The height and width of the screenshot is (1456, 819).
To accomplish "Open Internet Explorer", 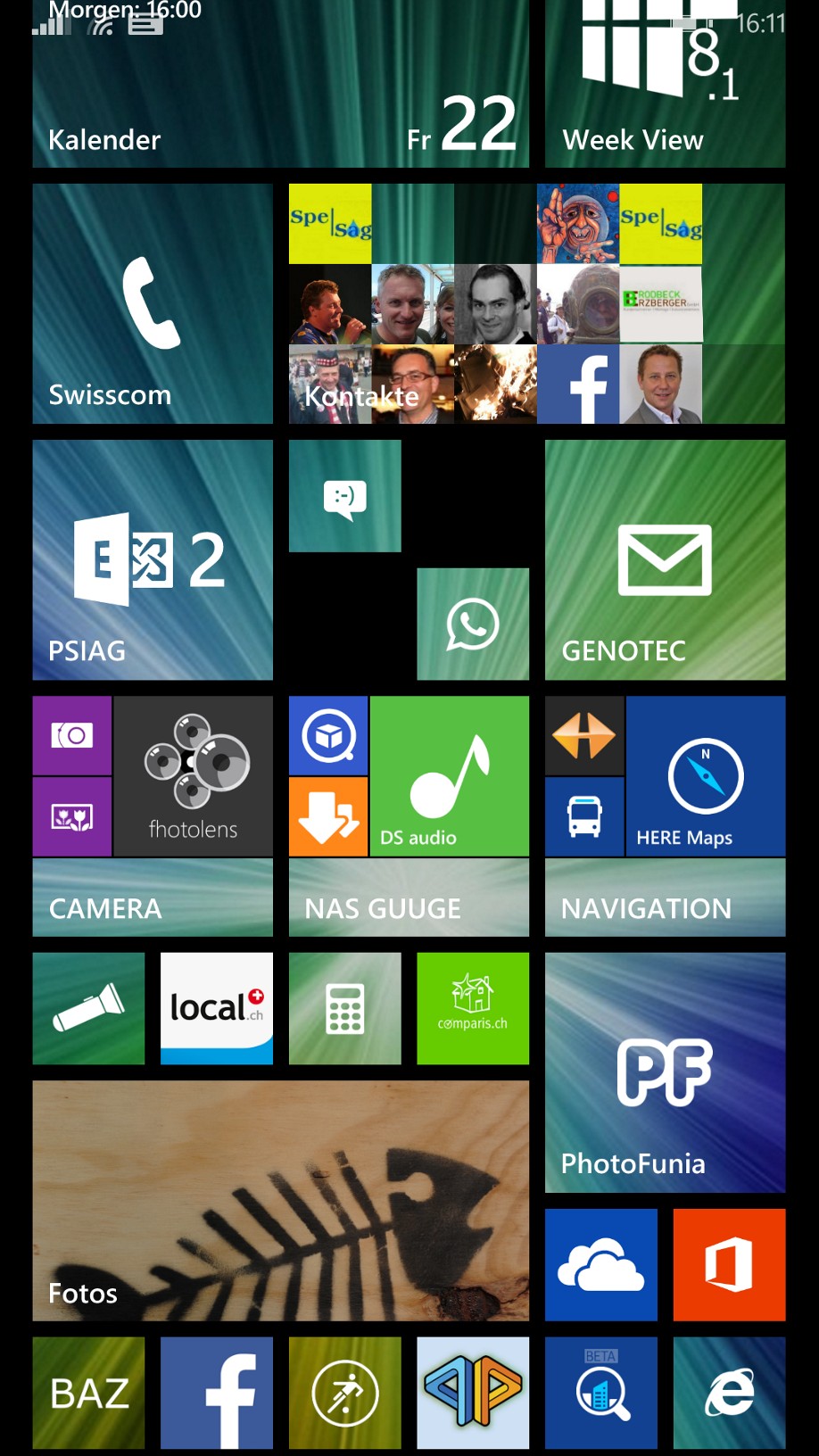I will coord(729,1392).
